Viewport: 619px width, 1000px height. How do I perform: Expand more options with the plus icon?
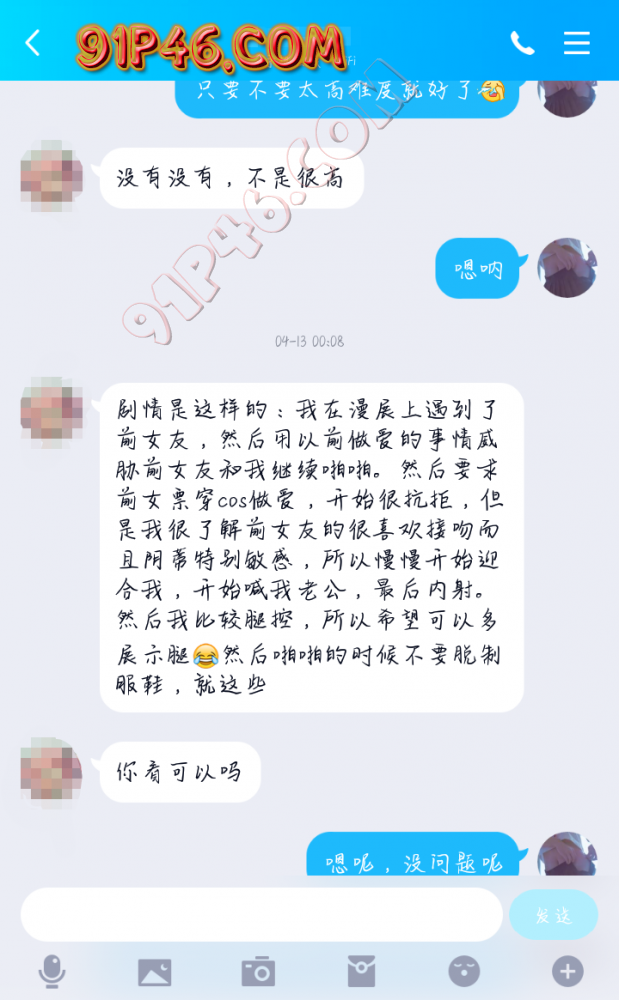coord(567,971)
